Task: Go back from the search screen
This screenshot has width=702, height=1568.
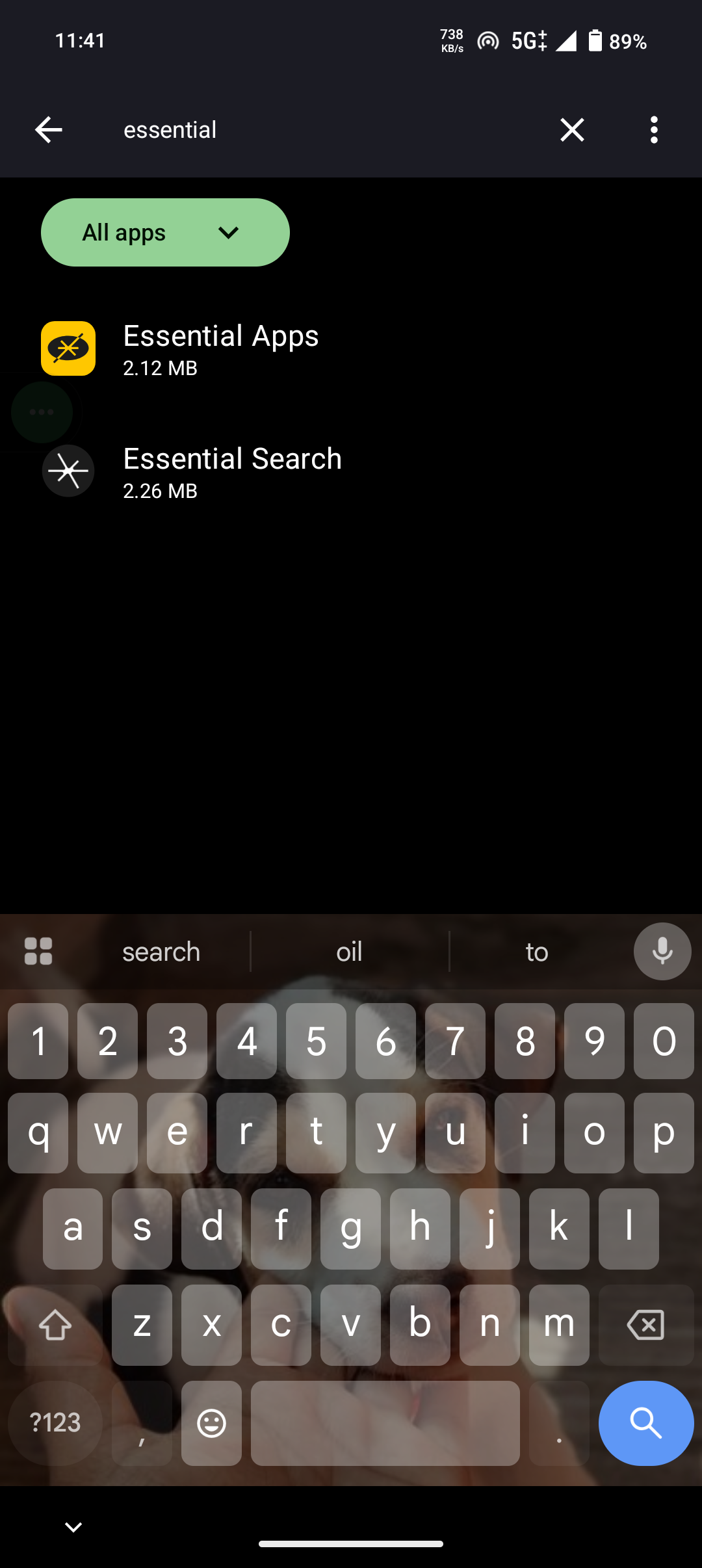Action: (49, 130)
